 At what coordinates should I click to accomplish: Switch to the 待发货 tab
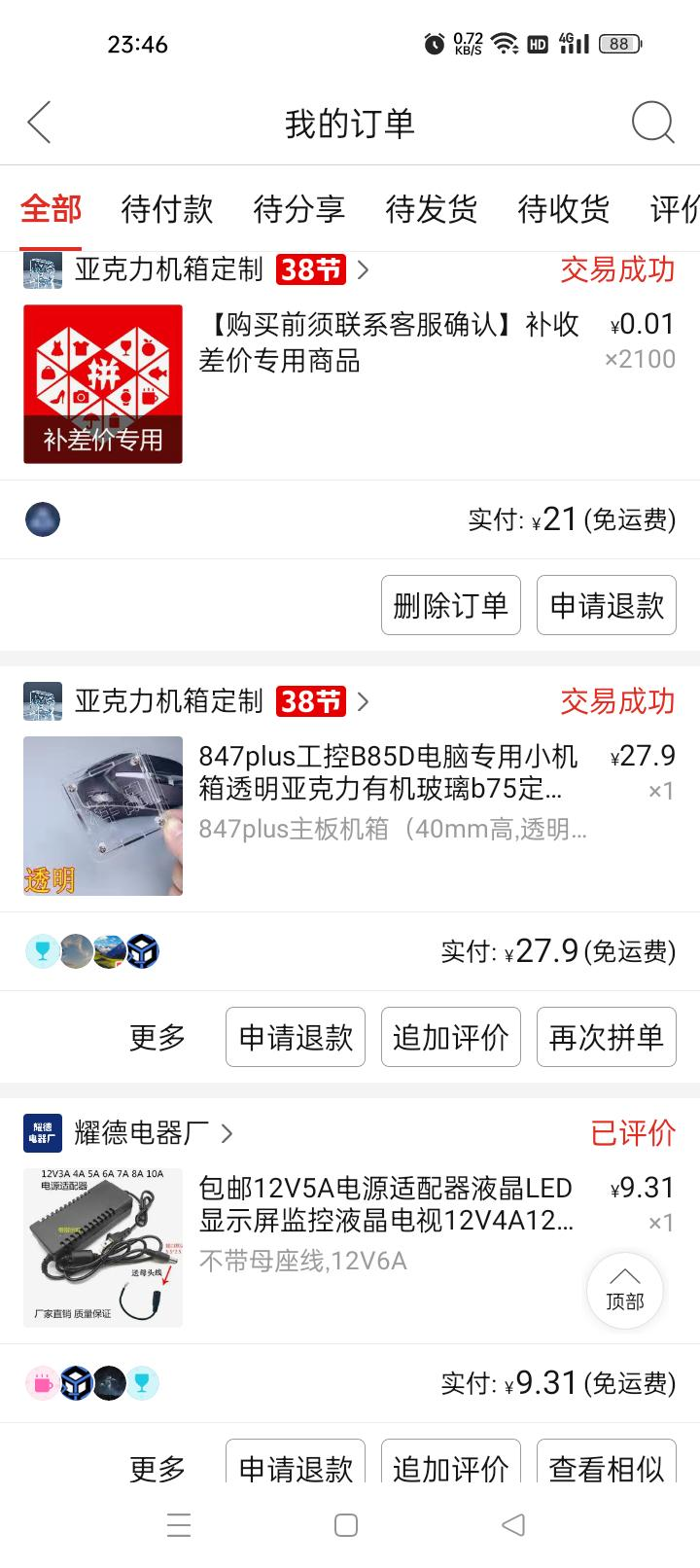[431, 209]
